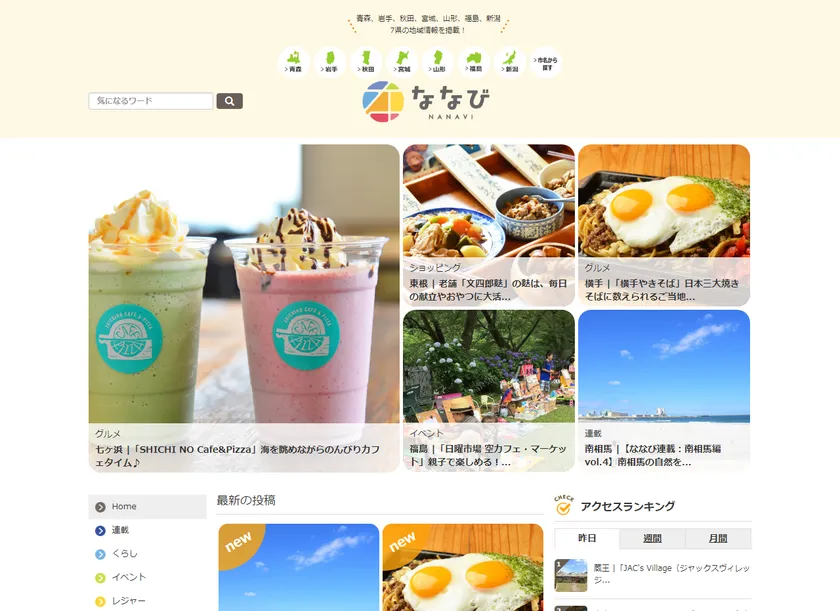Open the 横手やきそば gourmet article
840x611 pixels.
tap(663, 225)
